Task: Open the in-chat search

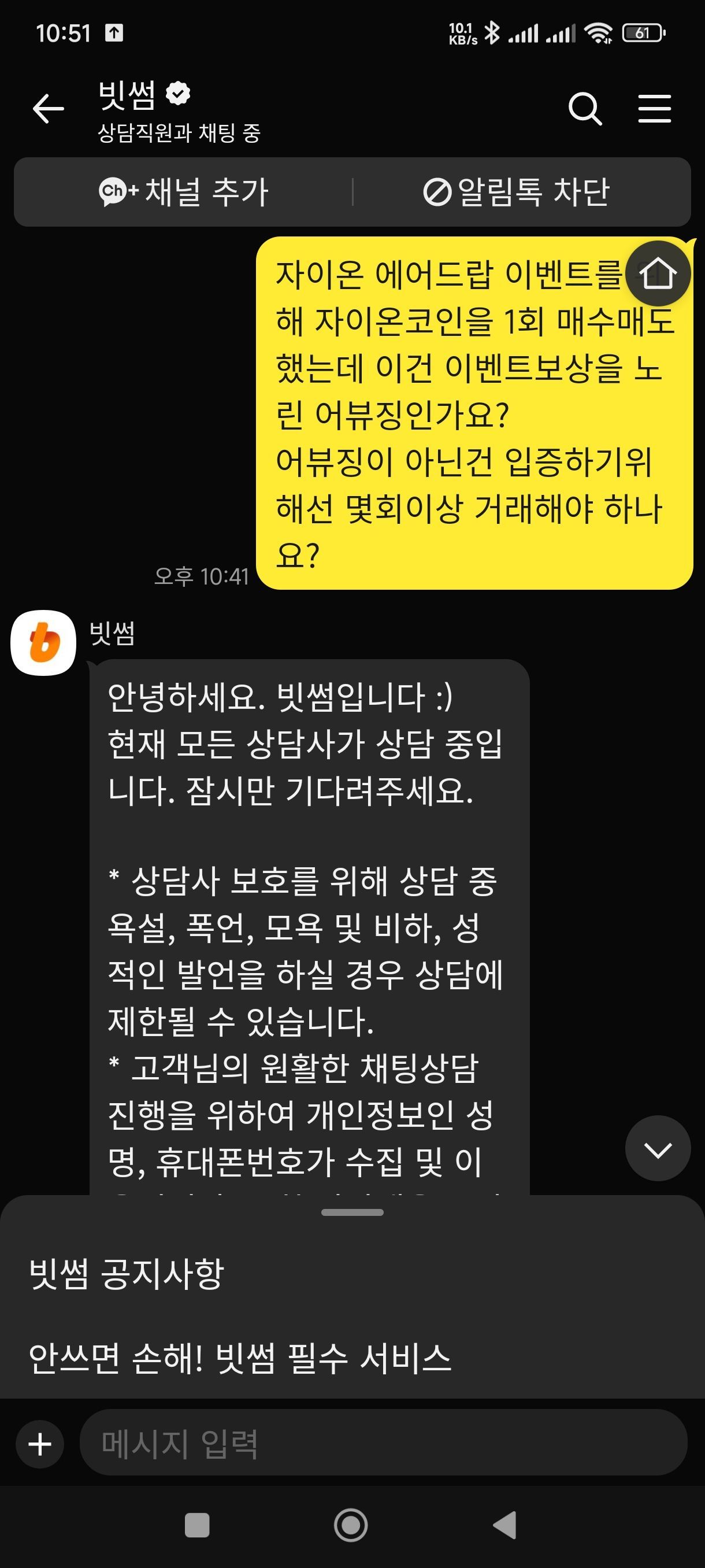Action: pyautogui.click(x=585, y=108)
